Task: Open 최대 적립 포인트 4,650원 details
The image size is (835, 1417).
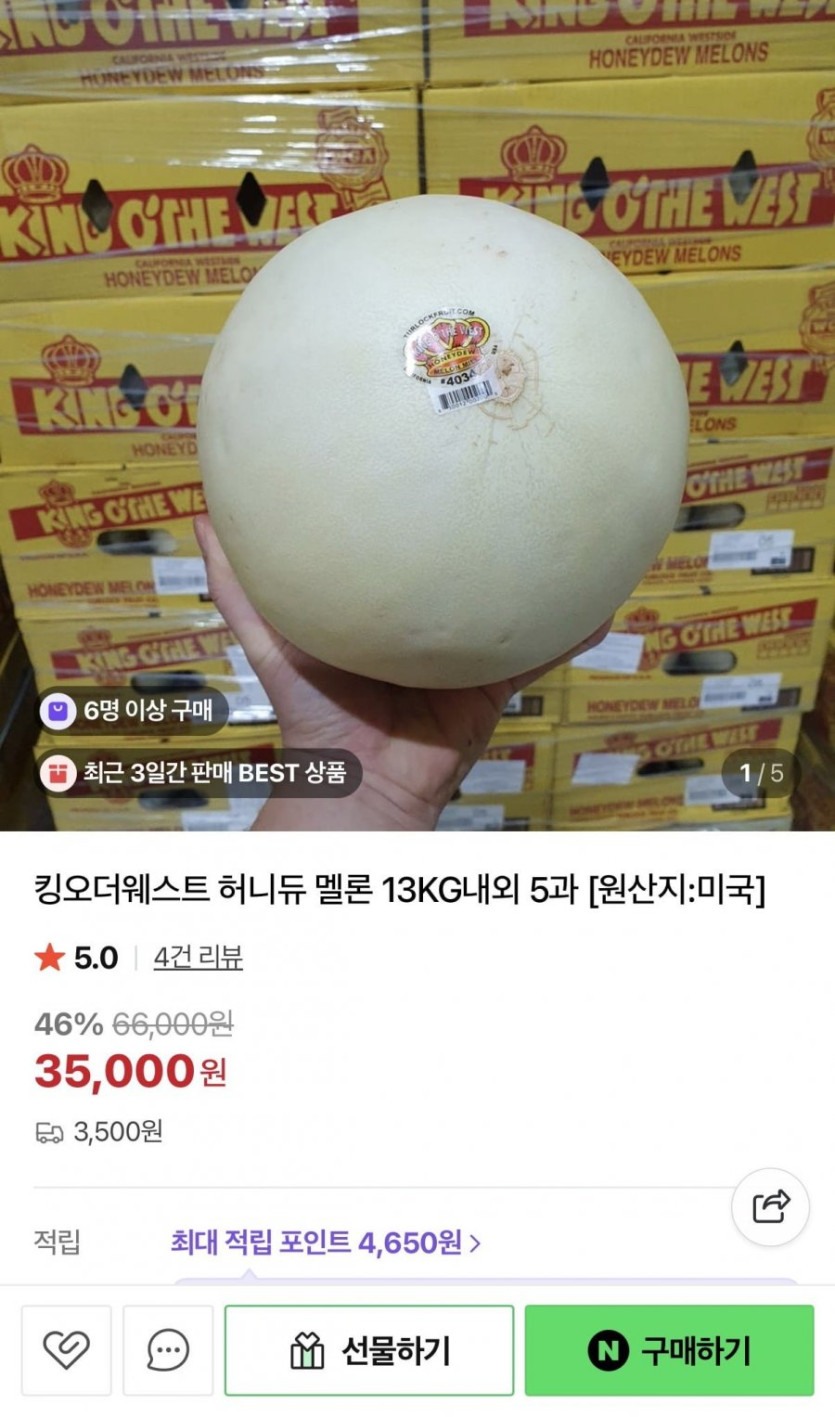Action: pos(325,1243)
